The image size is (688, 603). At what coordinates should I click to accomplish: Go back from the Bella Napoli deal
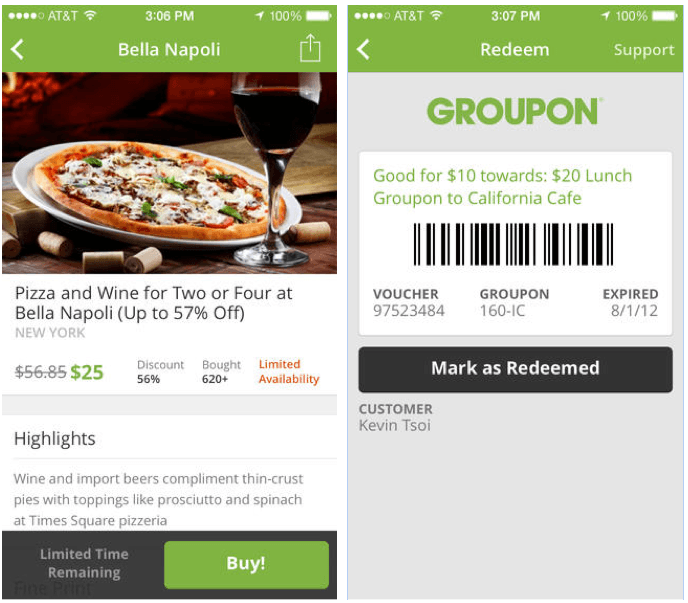17,50
